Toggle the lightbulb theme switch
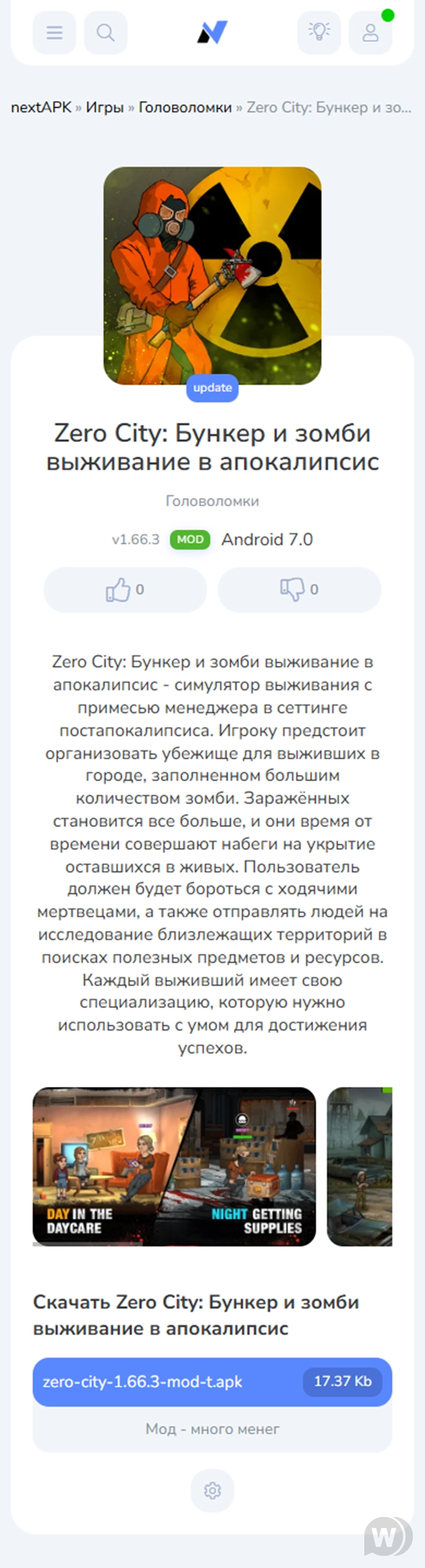The image size is (425, 1568). [319, 32]
